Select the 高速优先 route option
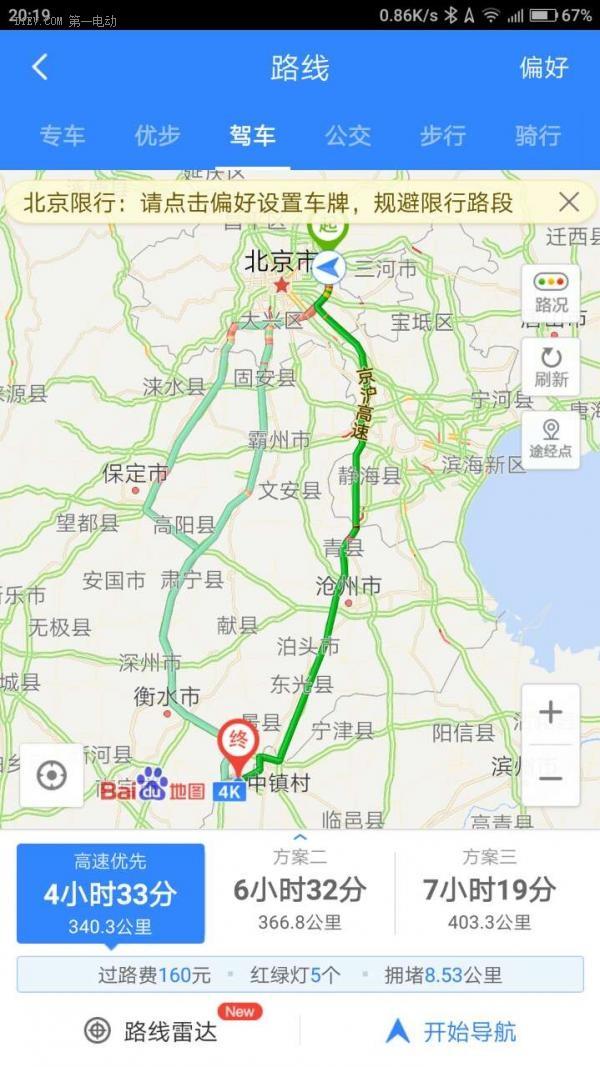 (x=111, y=893)
